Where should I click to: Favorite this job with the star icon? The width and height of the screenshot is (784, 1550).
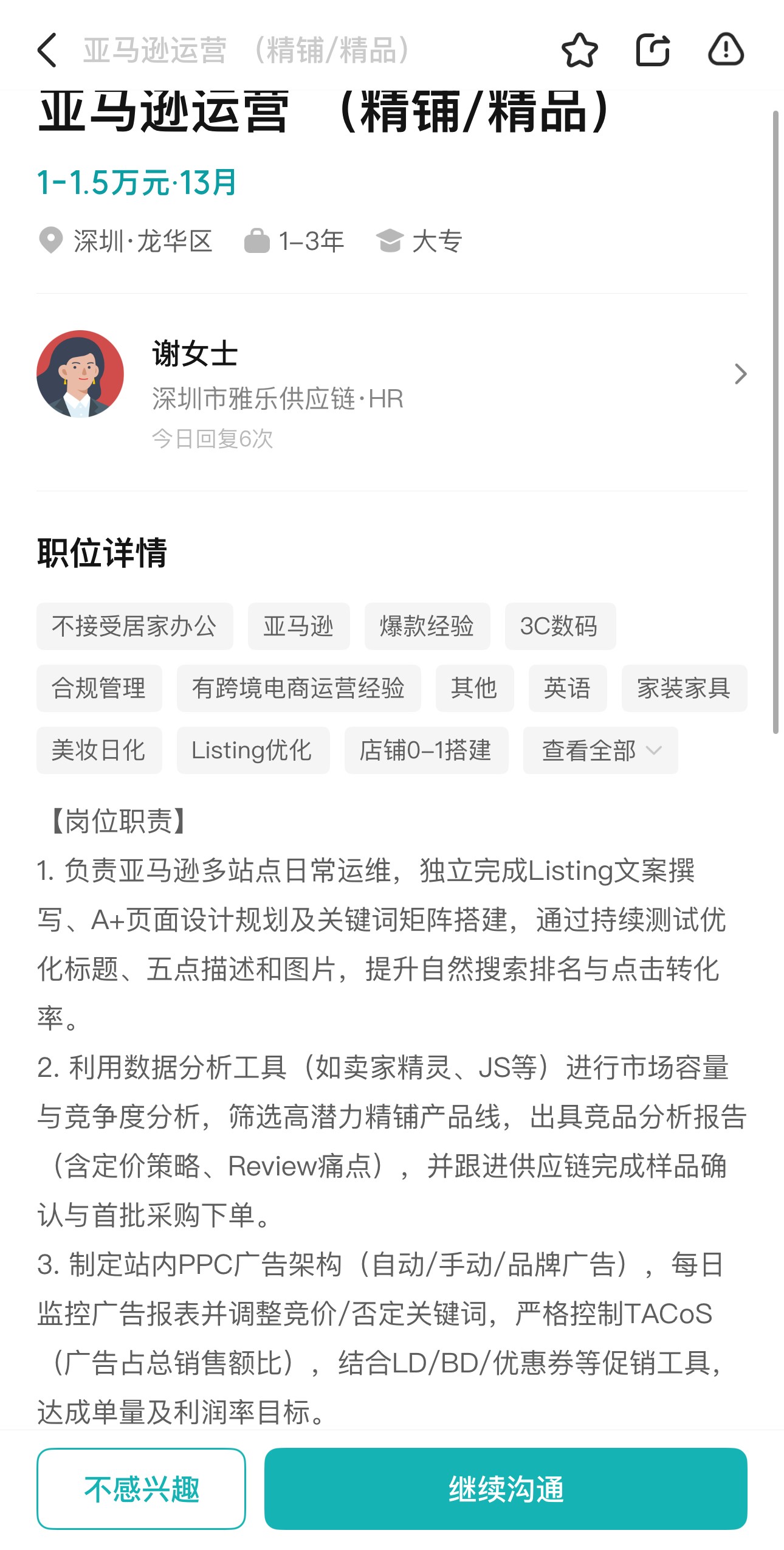(x=579, y=50)
